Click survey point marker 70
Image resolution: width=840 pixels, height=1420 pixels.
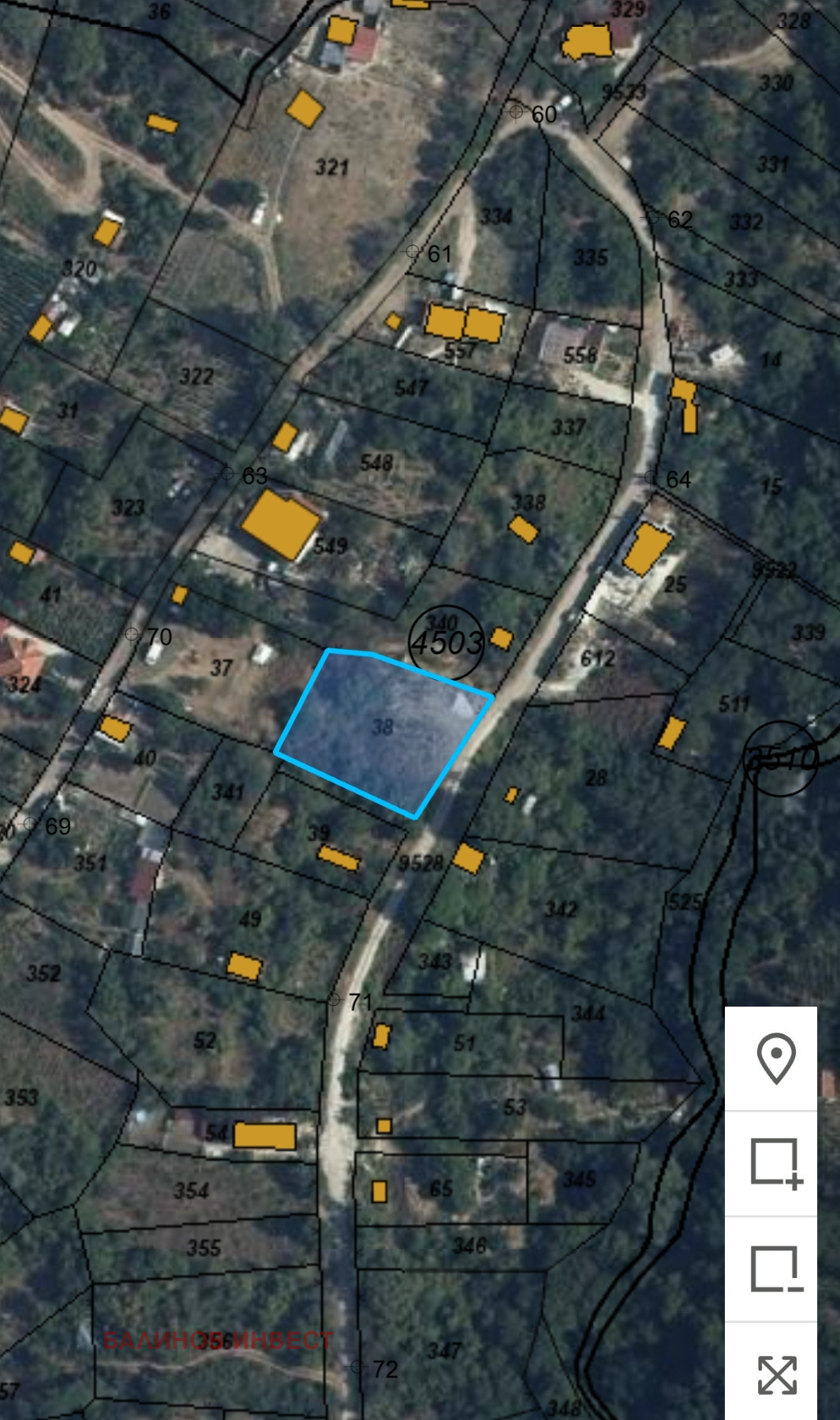[x=131, y=633]
